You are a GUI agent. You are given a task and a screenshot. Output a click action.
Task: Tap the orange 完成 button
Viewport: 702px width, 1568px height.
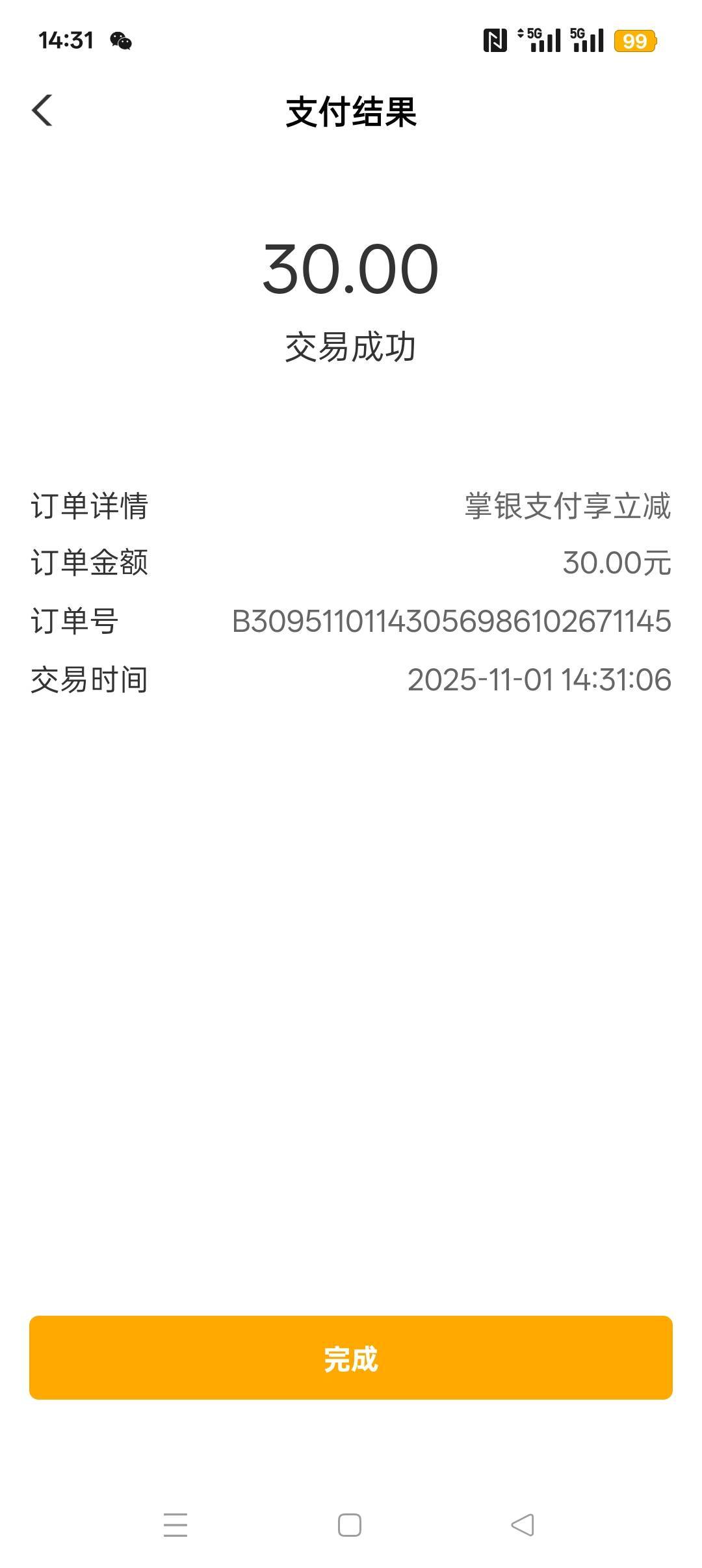tap(351, 1357)
